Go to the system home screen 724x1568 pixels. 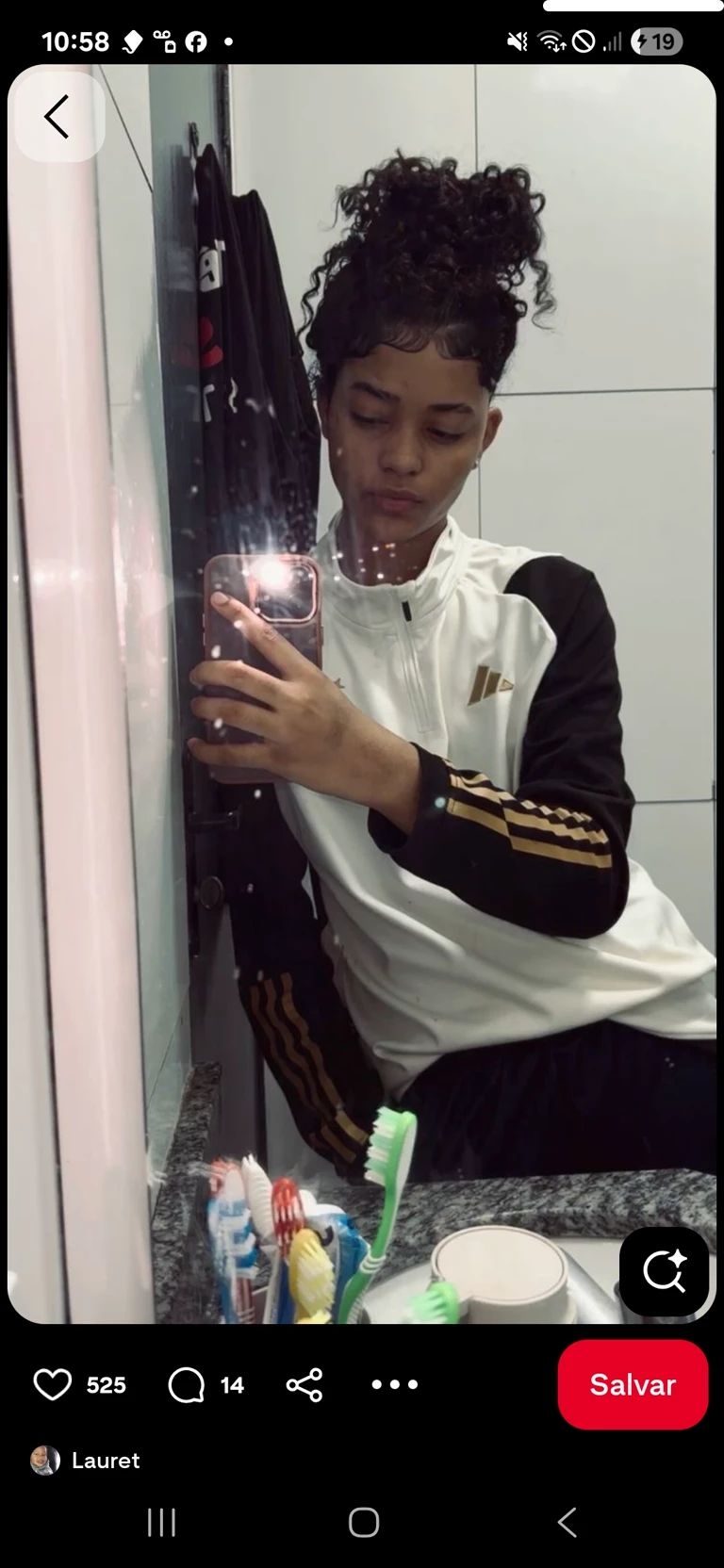[363, 1522]
